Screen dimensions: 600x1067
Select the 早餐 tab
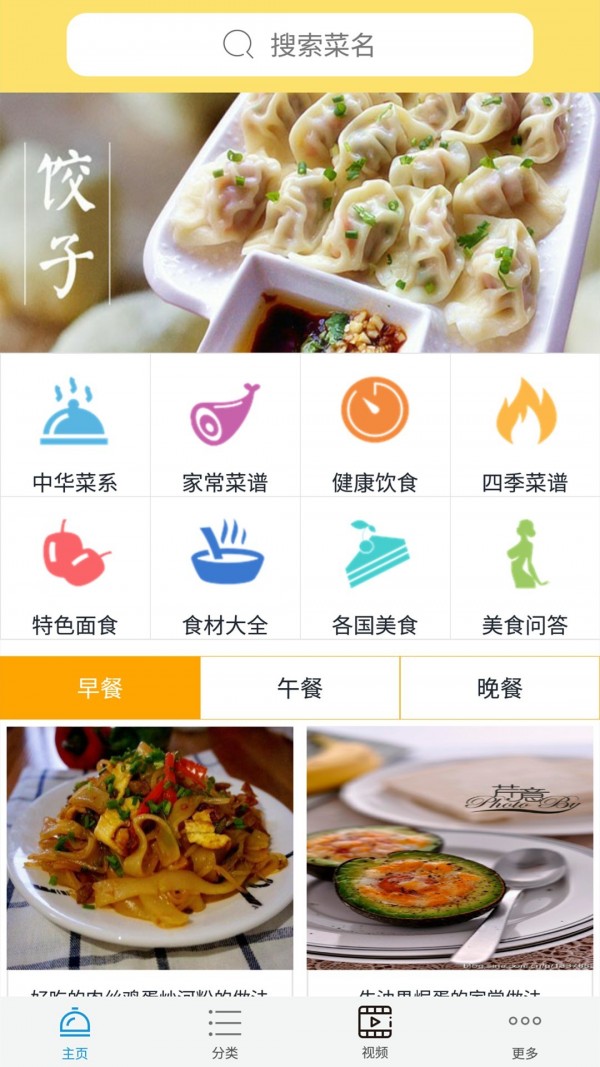point(100,688)
